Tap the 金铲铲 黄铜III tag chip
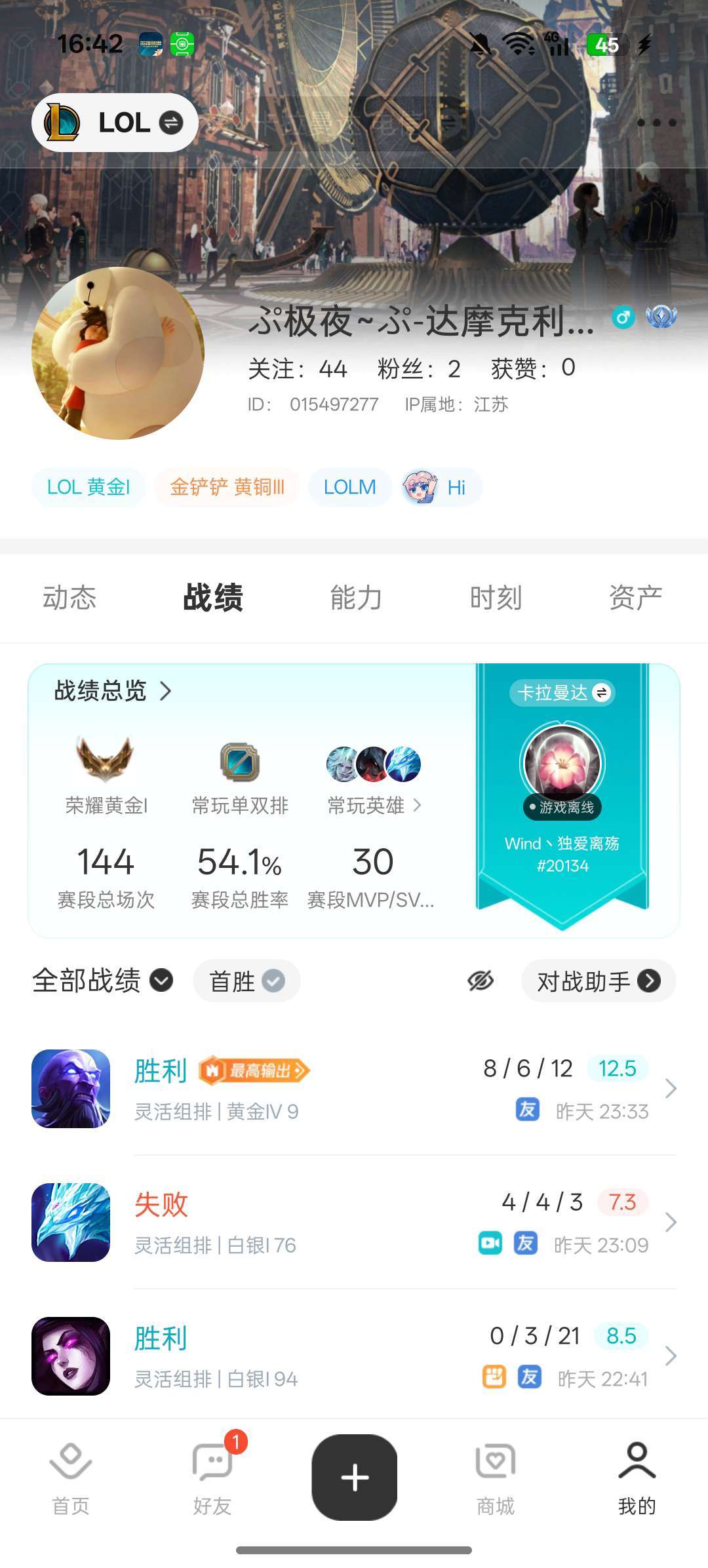This screenshot has height=1568, width=708. (227, 487)
